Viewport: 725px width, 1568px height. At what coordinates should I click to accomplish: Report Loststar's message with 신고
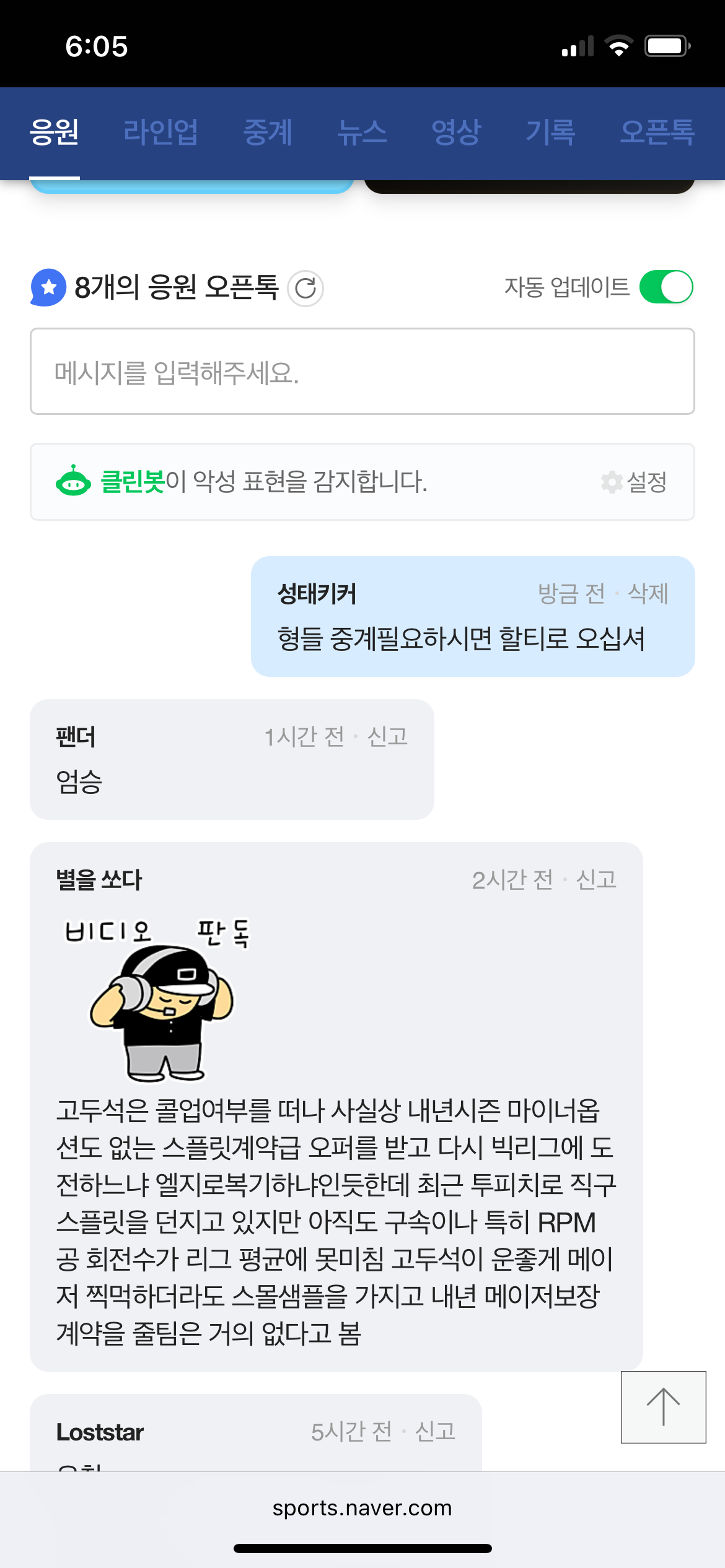pyautogui.click(x=435, y=1432)
